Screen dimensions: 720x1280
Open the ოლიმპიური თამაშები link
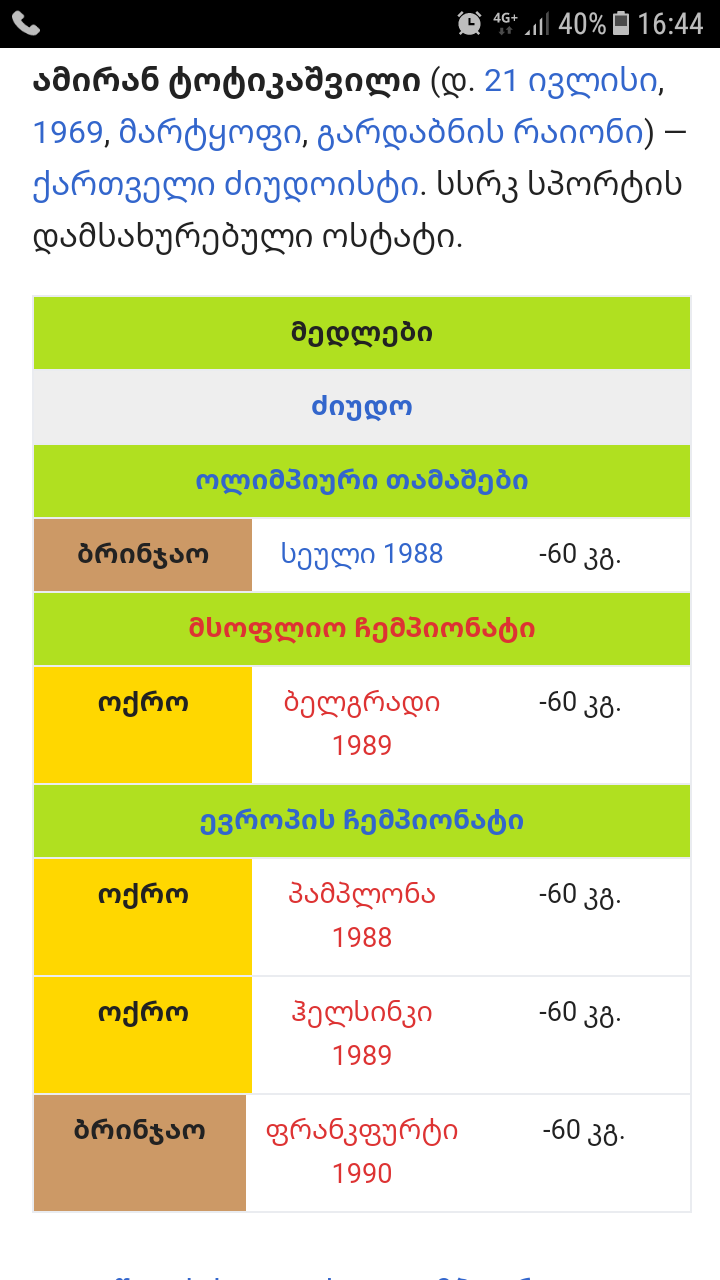click(x=361, y=480)
